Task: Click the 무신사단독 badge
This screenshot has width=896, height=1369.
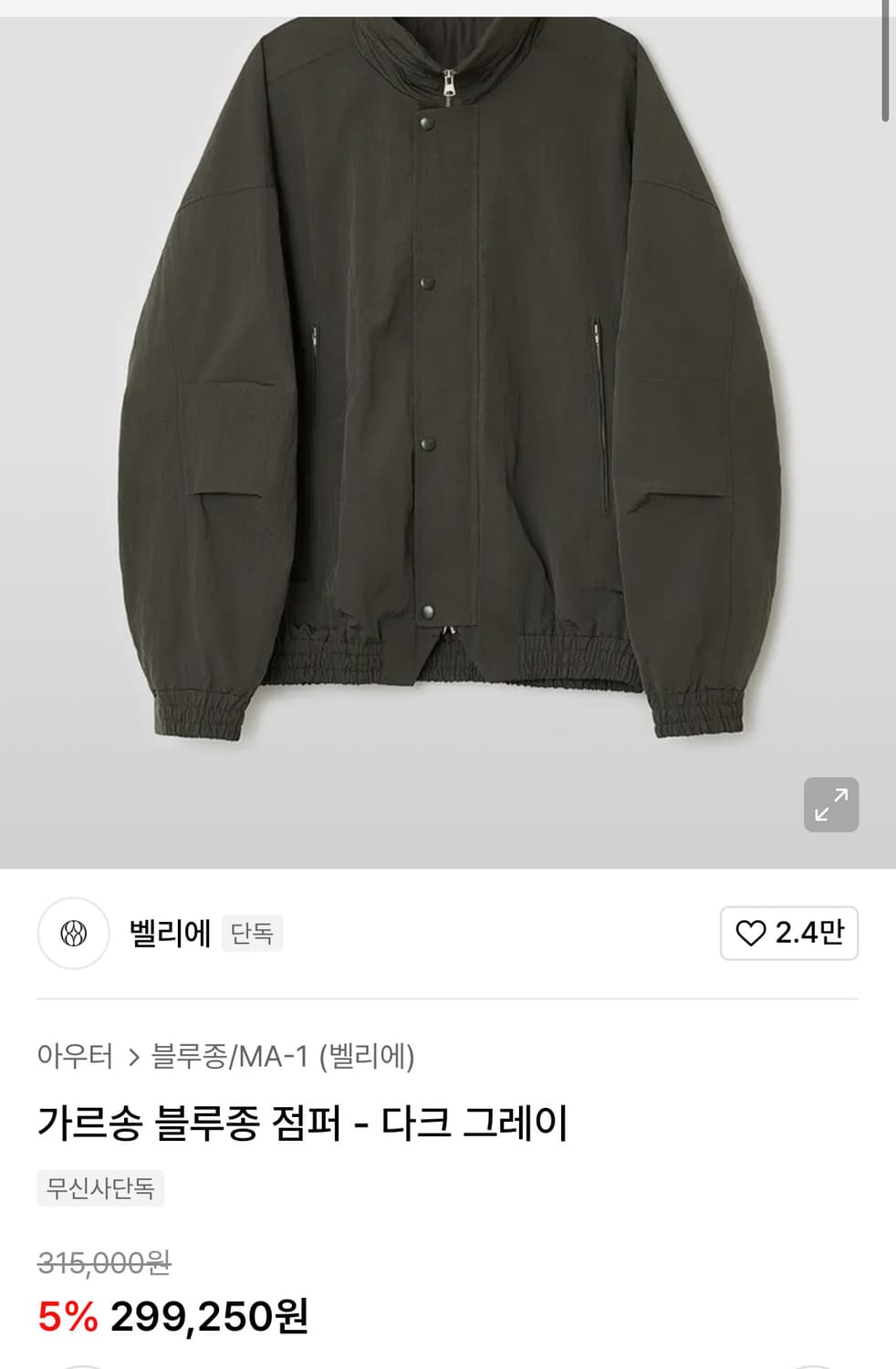Action: [100, 1188]
